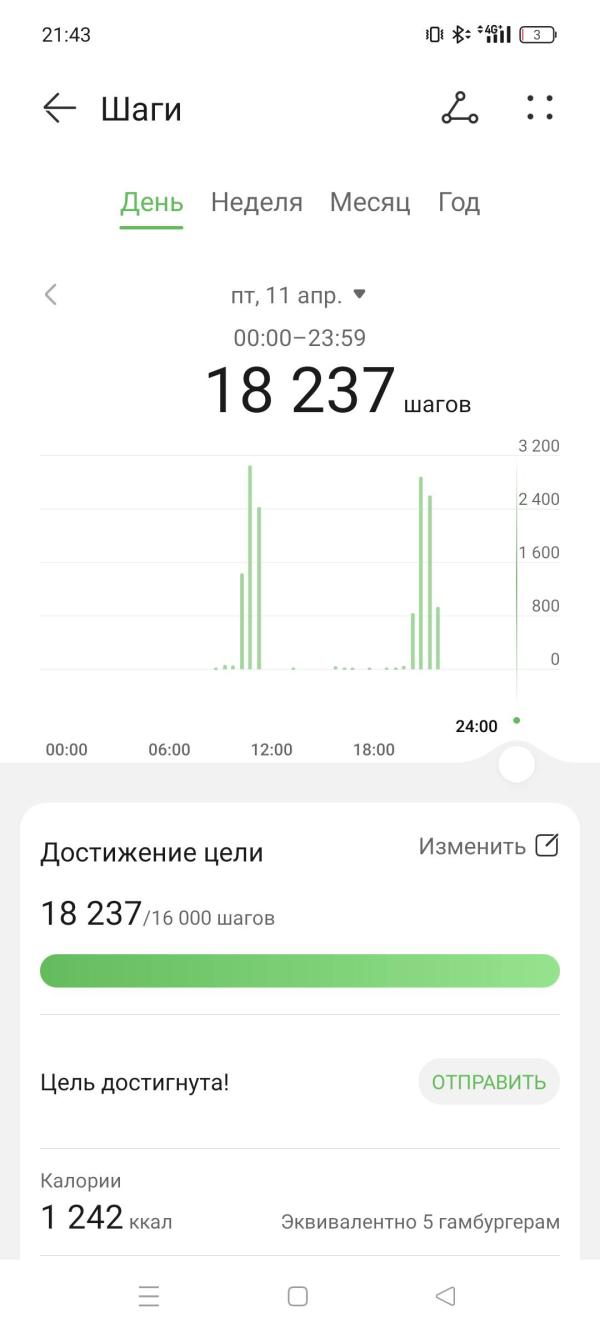
Task: Switch to the Неделя tab
Action: (x=256, y=203)
